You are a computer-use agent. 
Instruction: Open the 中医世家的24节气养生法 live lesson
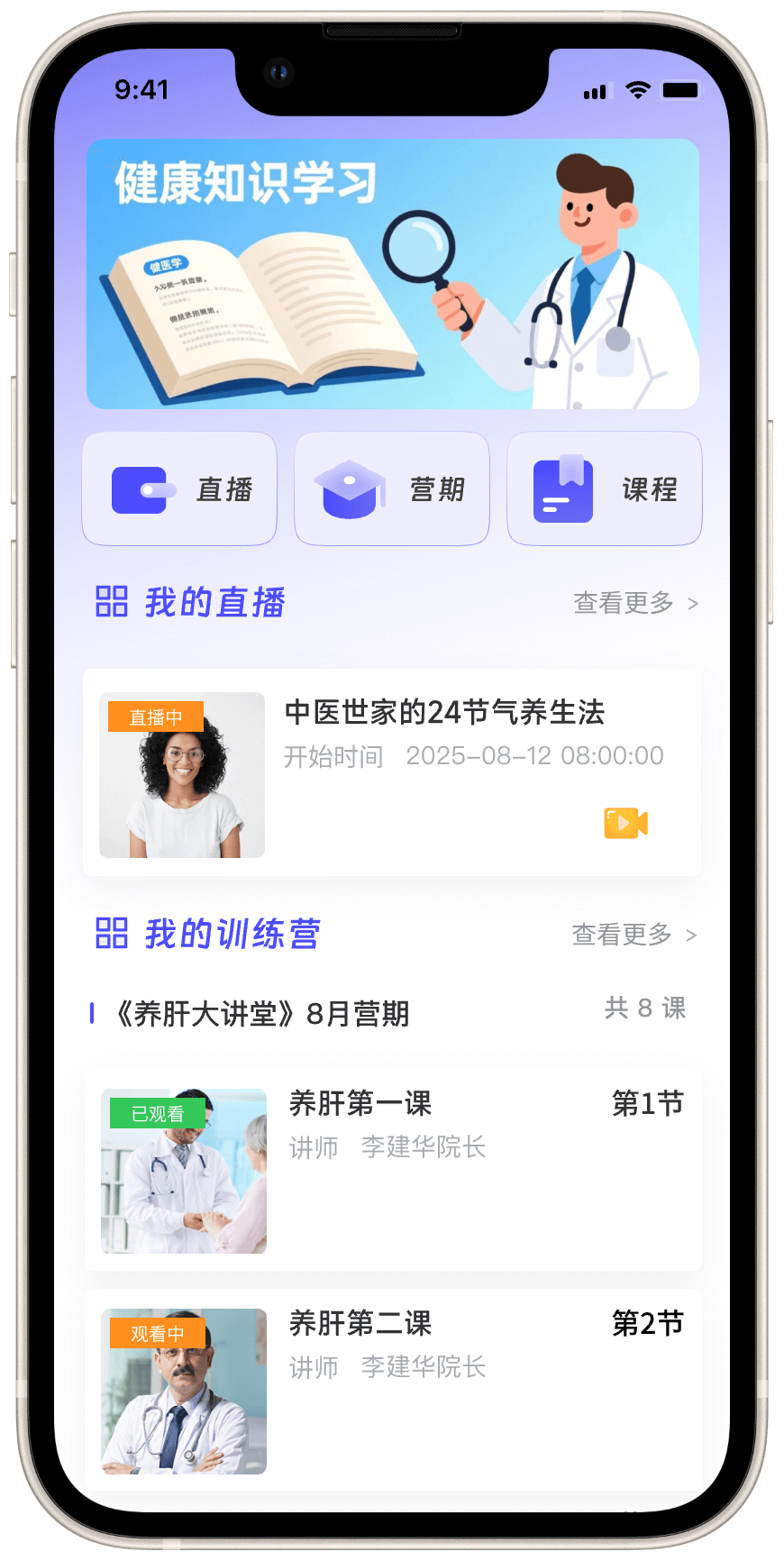click(446, 713)
